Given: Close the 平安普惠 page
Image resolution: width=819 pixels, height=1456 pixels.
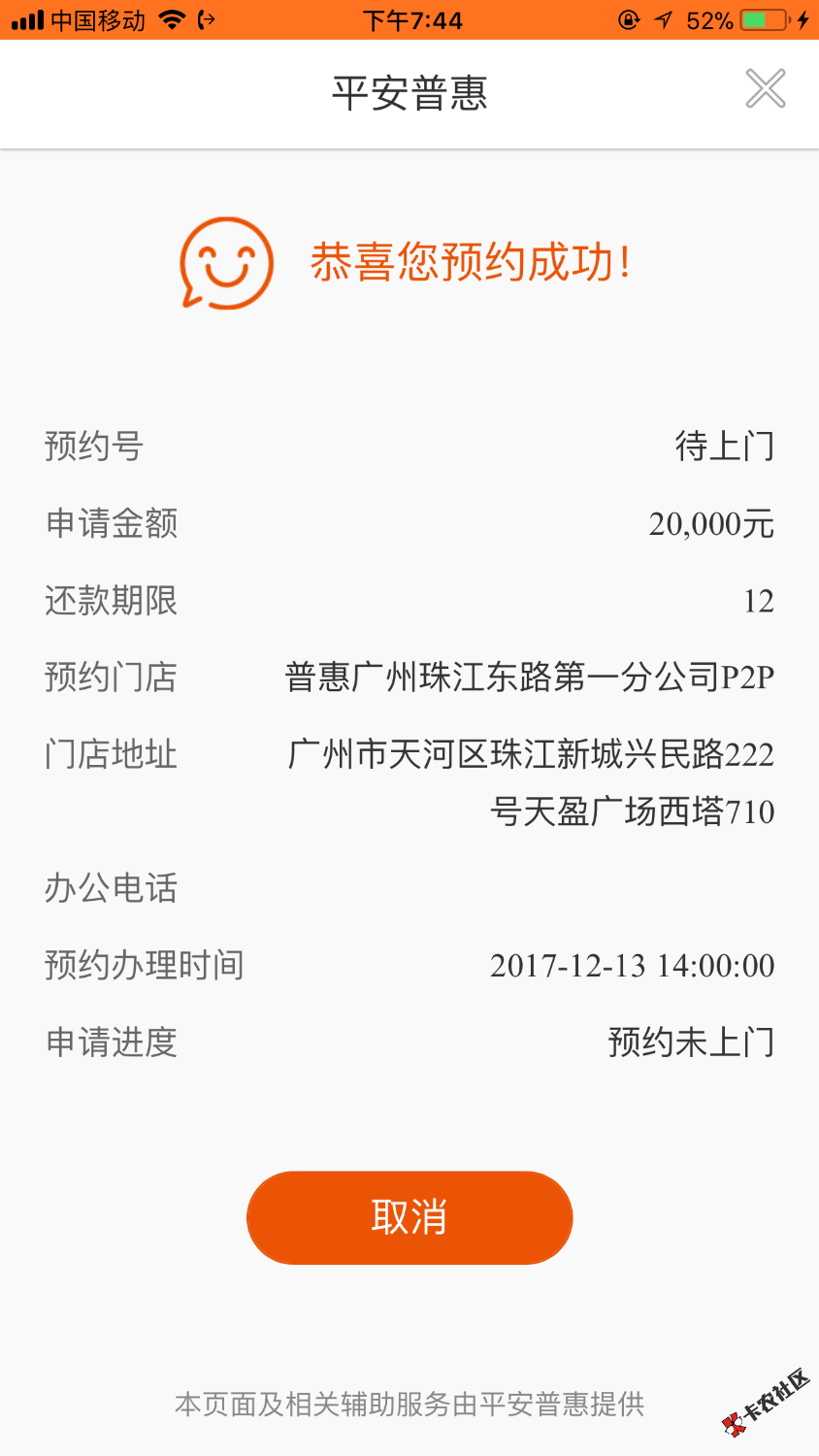Looking at the screenshot, I should click(x=766, y=89).
